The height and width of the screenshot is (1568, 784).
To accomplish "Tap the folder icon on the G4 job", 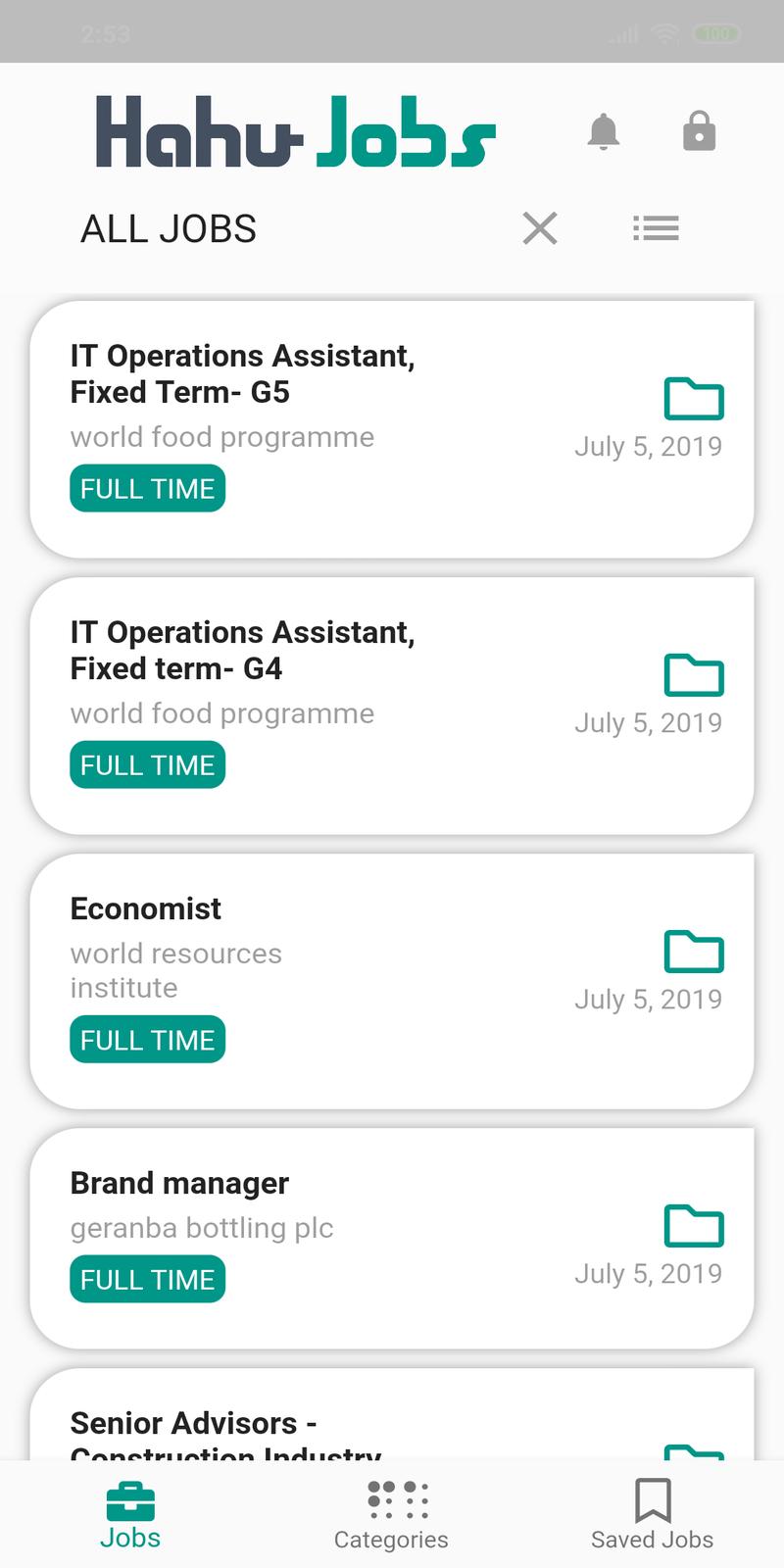I will tap(694, 674).
